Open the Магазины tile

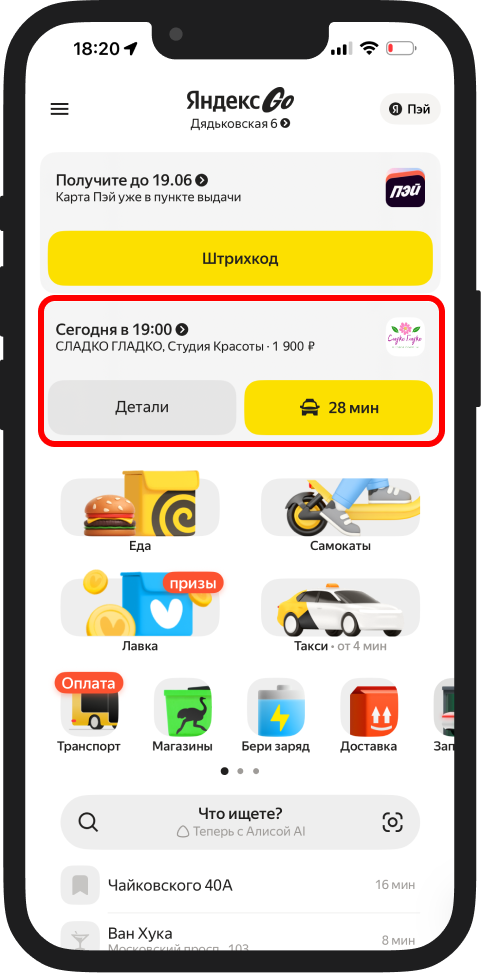tap(182, 715)
